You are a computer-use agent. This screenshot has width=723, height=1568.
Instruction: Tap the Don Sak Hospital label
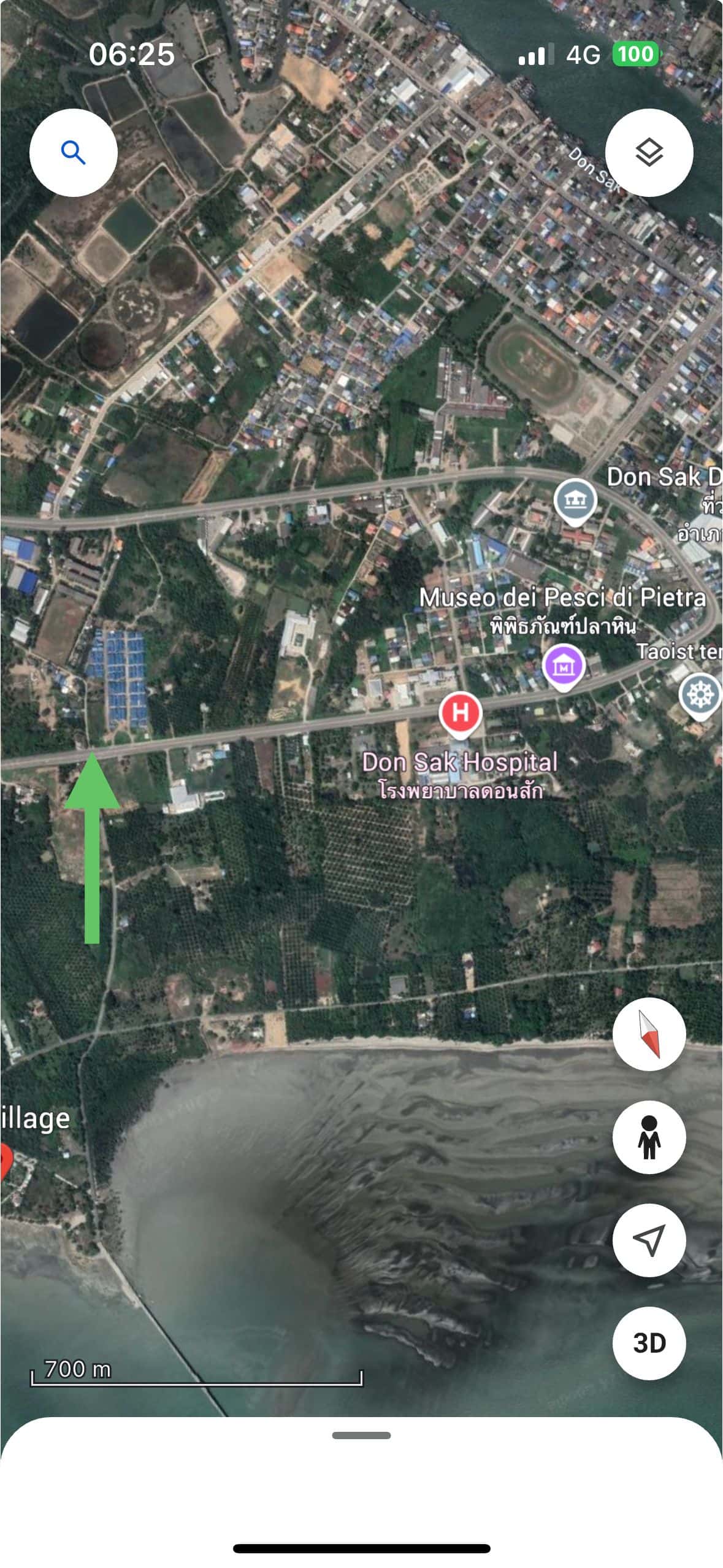461,763
